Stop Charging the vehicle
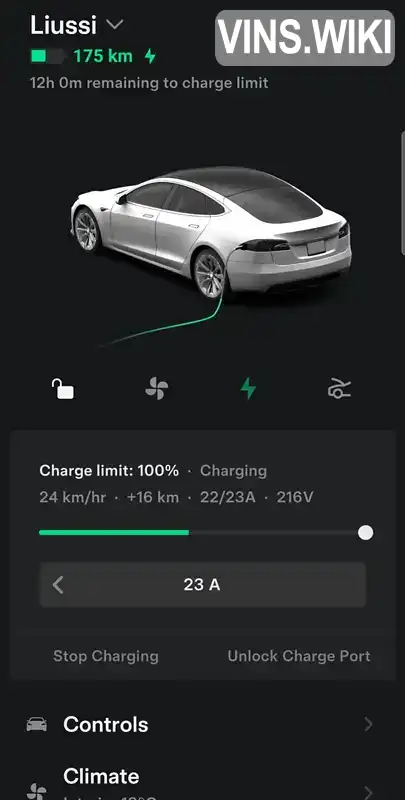The height and width of the screenshot is (800, 405). pos(106,656)
